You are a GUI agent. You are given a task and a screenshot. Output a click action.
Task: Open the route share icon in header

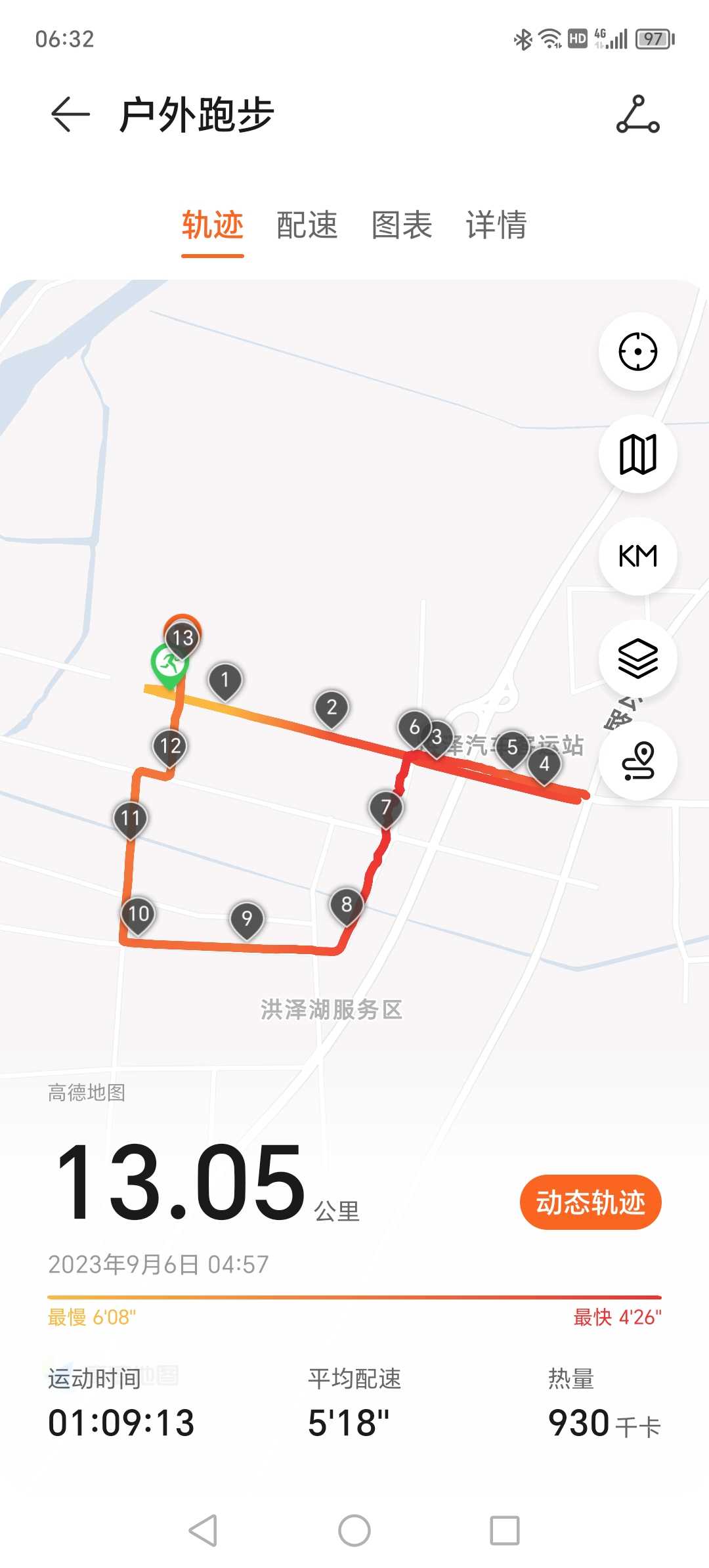tap(637, 114)
